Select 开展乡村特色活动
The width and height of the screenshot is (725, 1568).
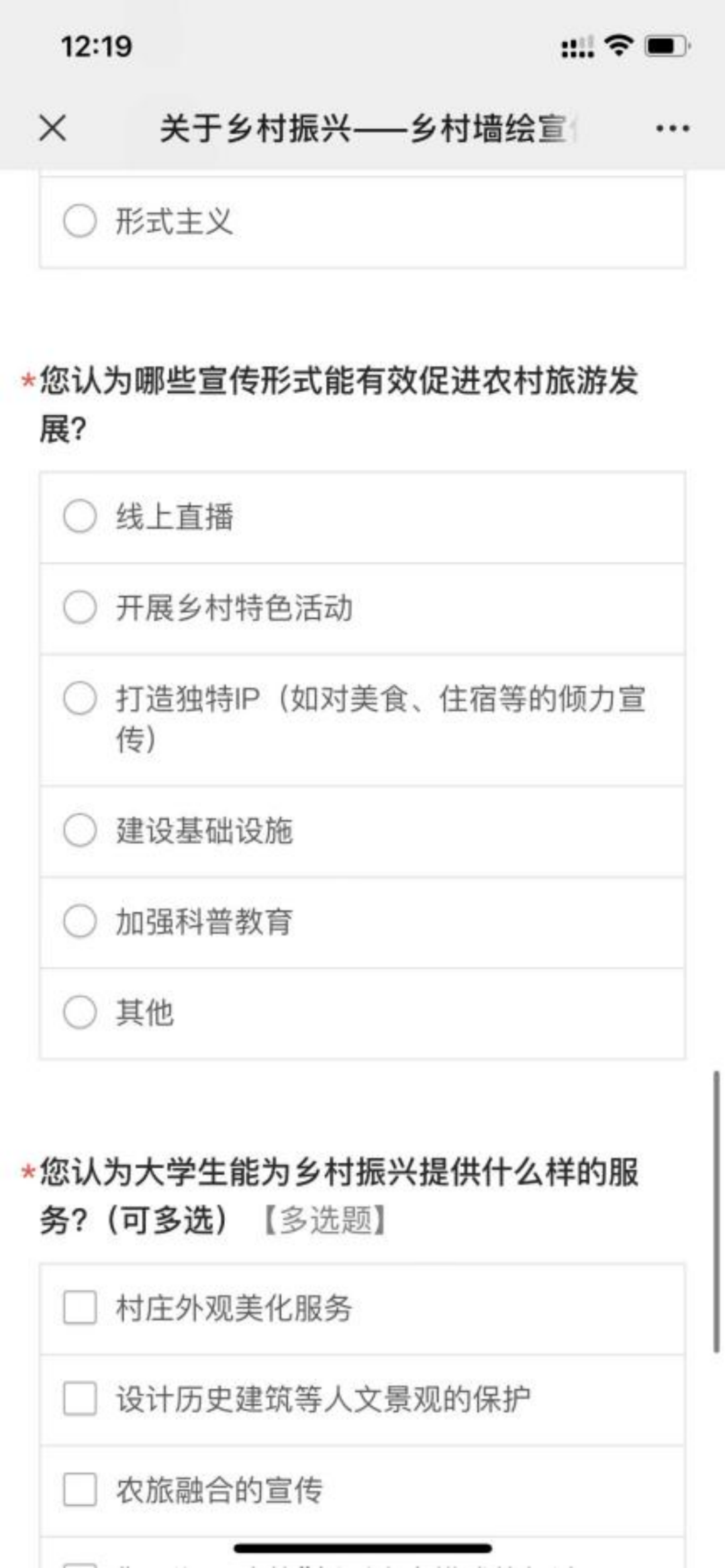[x=80, y=608]
